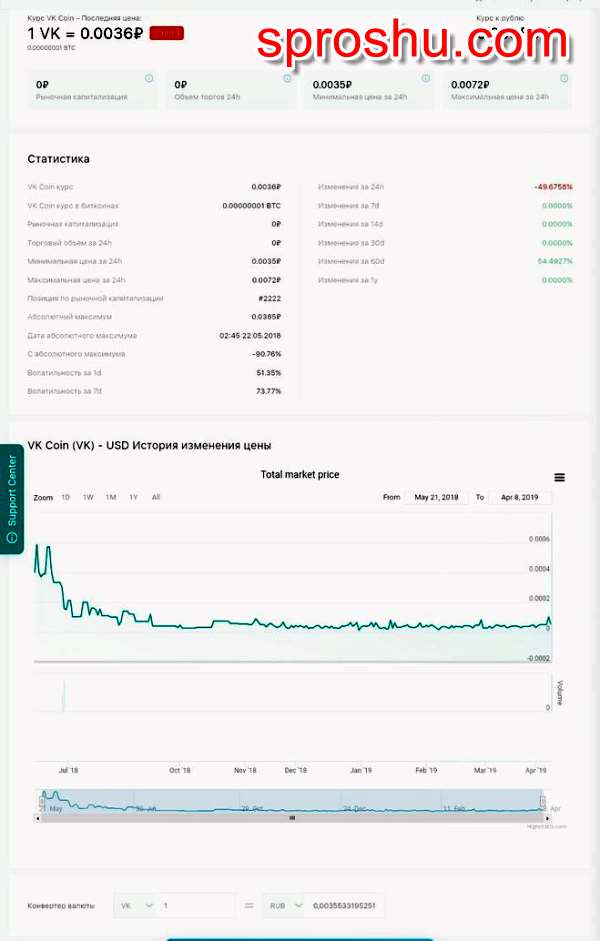
Task: Tap the info icon on 24h volume card
Action: point(287,78)
